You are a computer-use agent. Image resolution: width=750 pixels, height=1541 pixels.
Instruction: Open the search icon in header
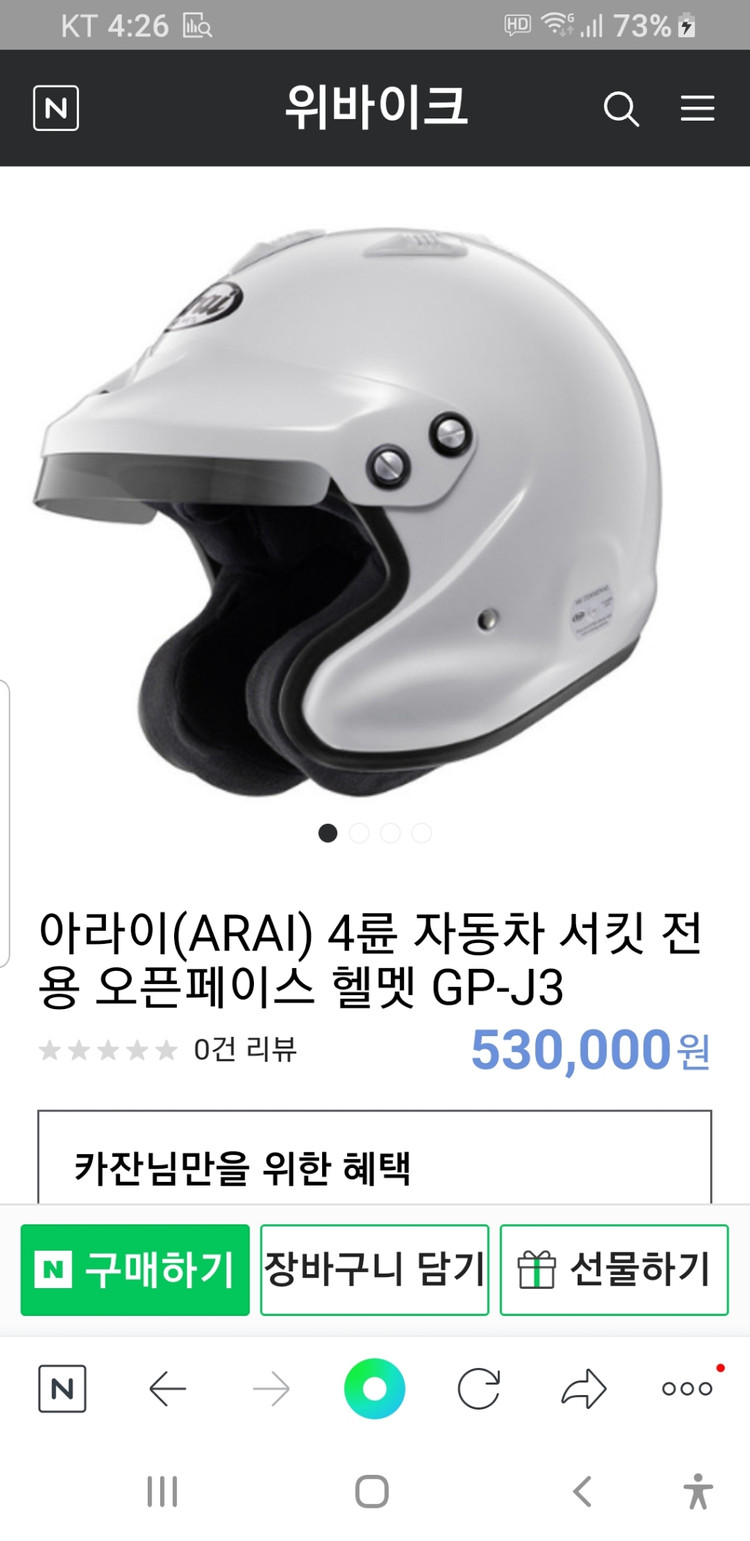[621, 109]
